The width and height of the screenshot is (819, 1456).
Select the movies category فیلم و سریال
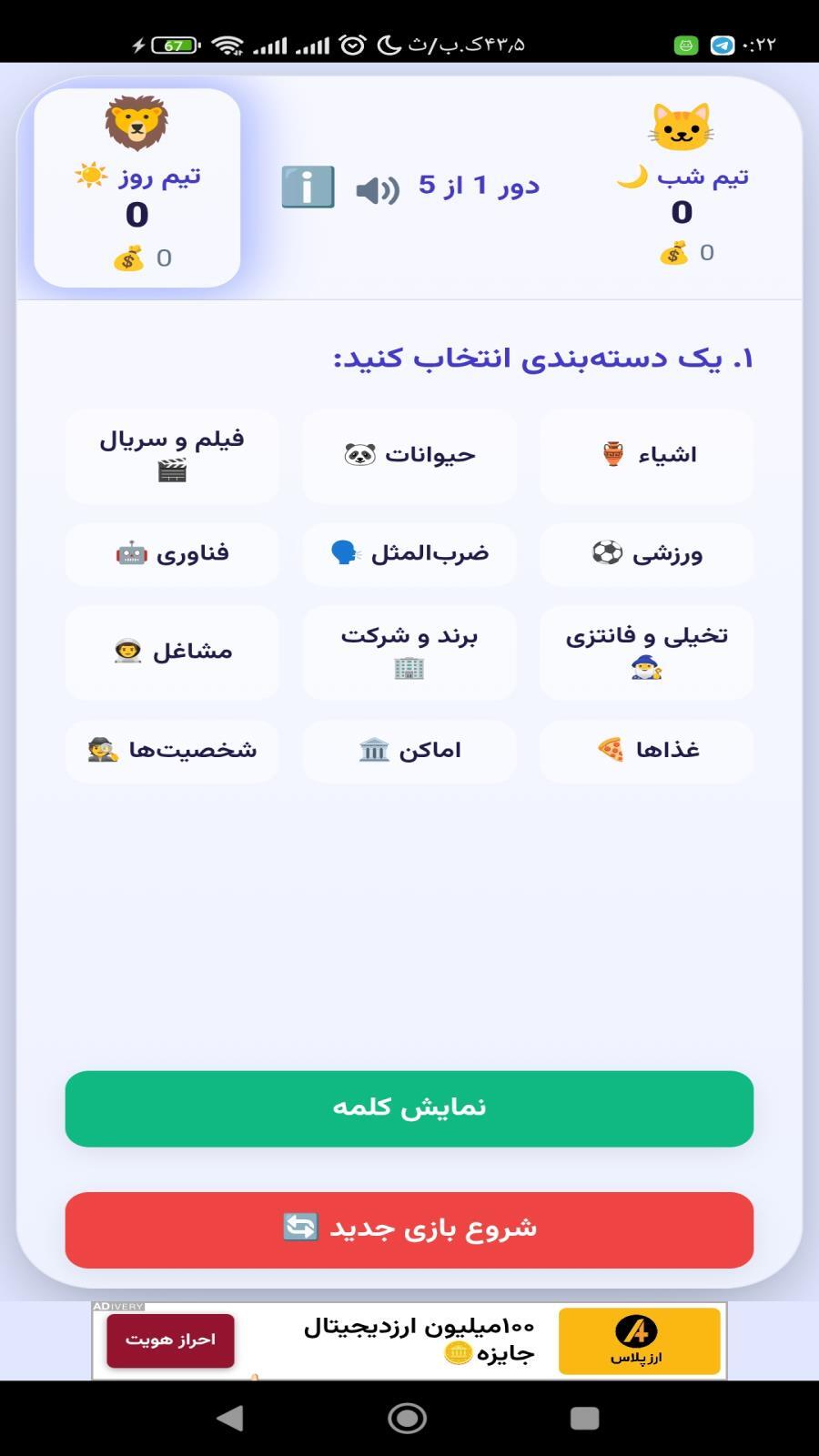click(x=171, y=455)
